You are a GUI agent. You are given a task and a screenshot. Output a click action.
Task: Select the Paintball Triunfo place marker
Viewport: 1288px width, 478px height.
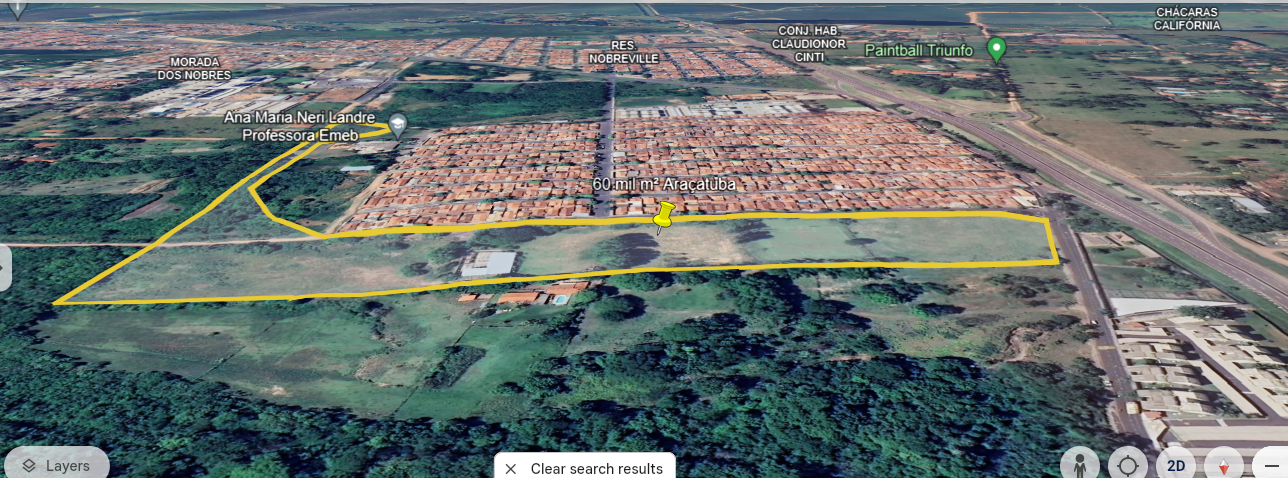pyautogui.click(x=996, y=48)
